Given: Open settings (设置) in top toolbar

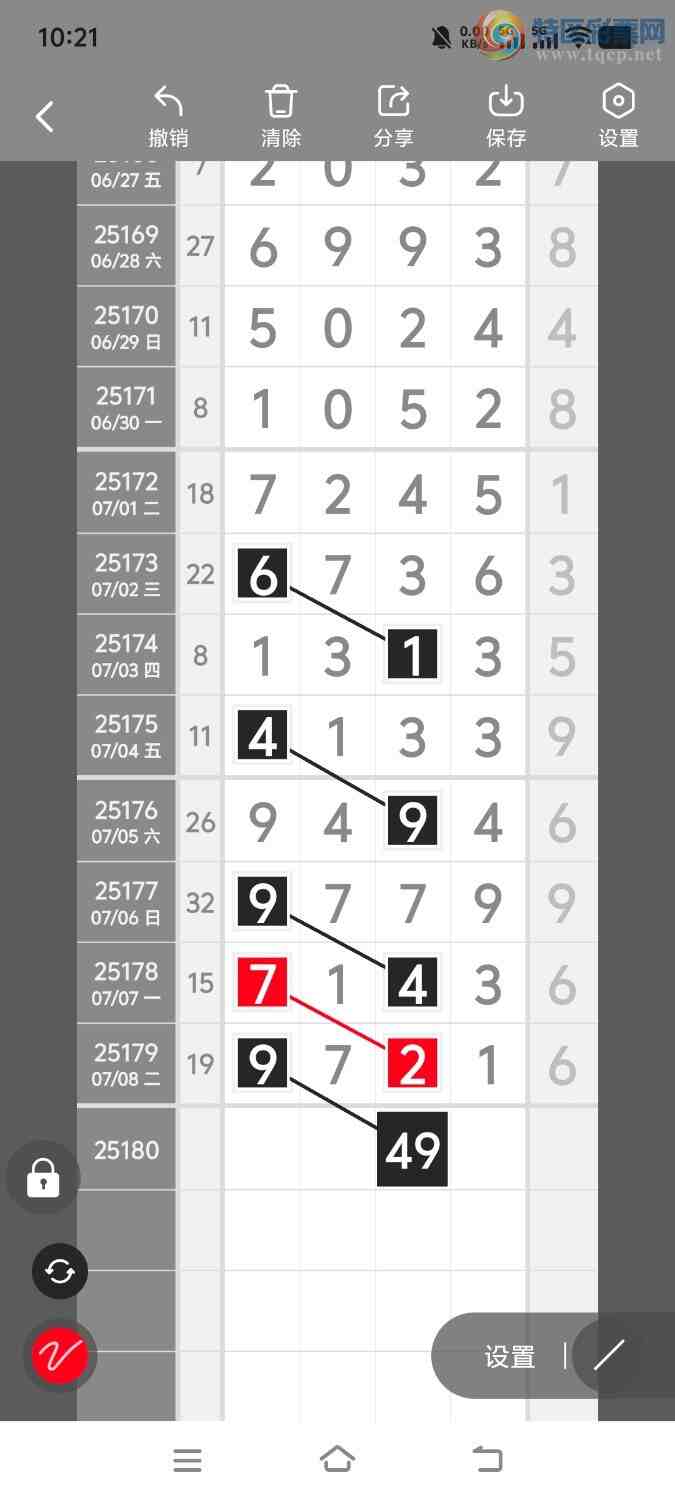Looking at the screenshot, I should point(618,117).
